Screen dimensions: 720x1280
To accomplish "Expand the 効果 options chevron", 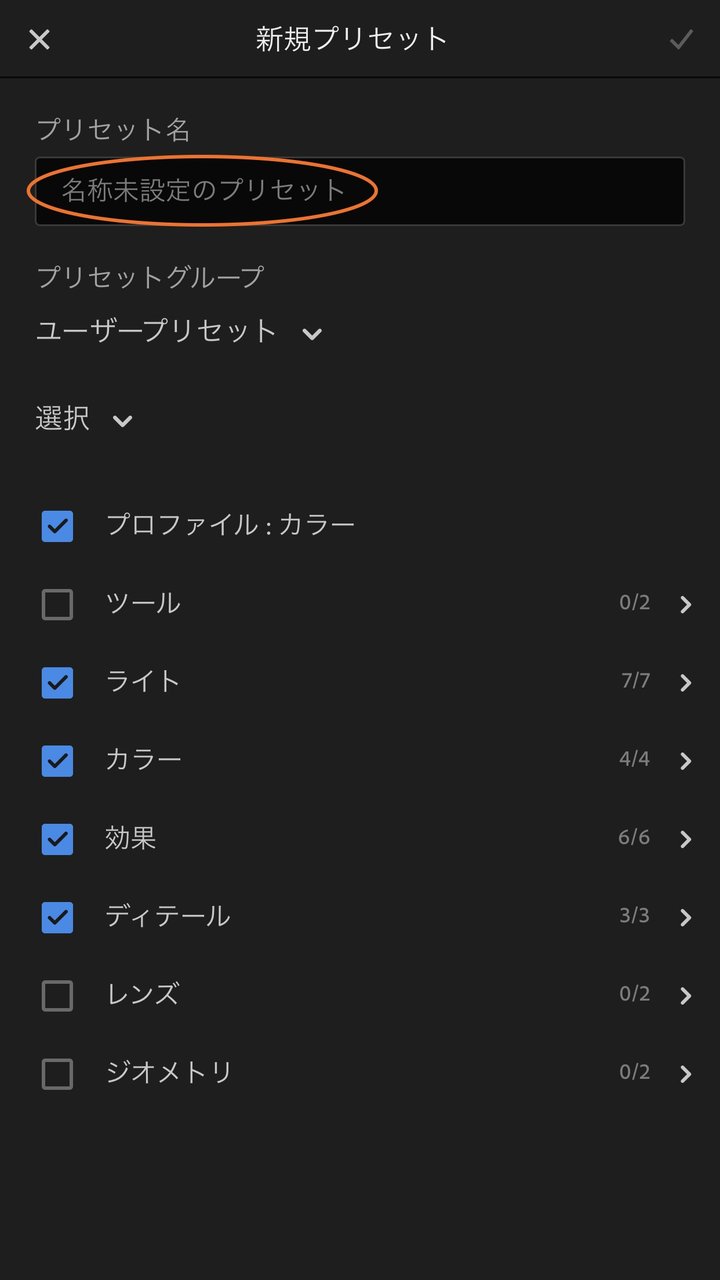I will (686, 839).
